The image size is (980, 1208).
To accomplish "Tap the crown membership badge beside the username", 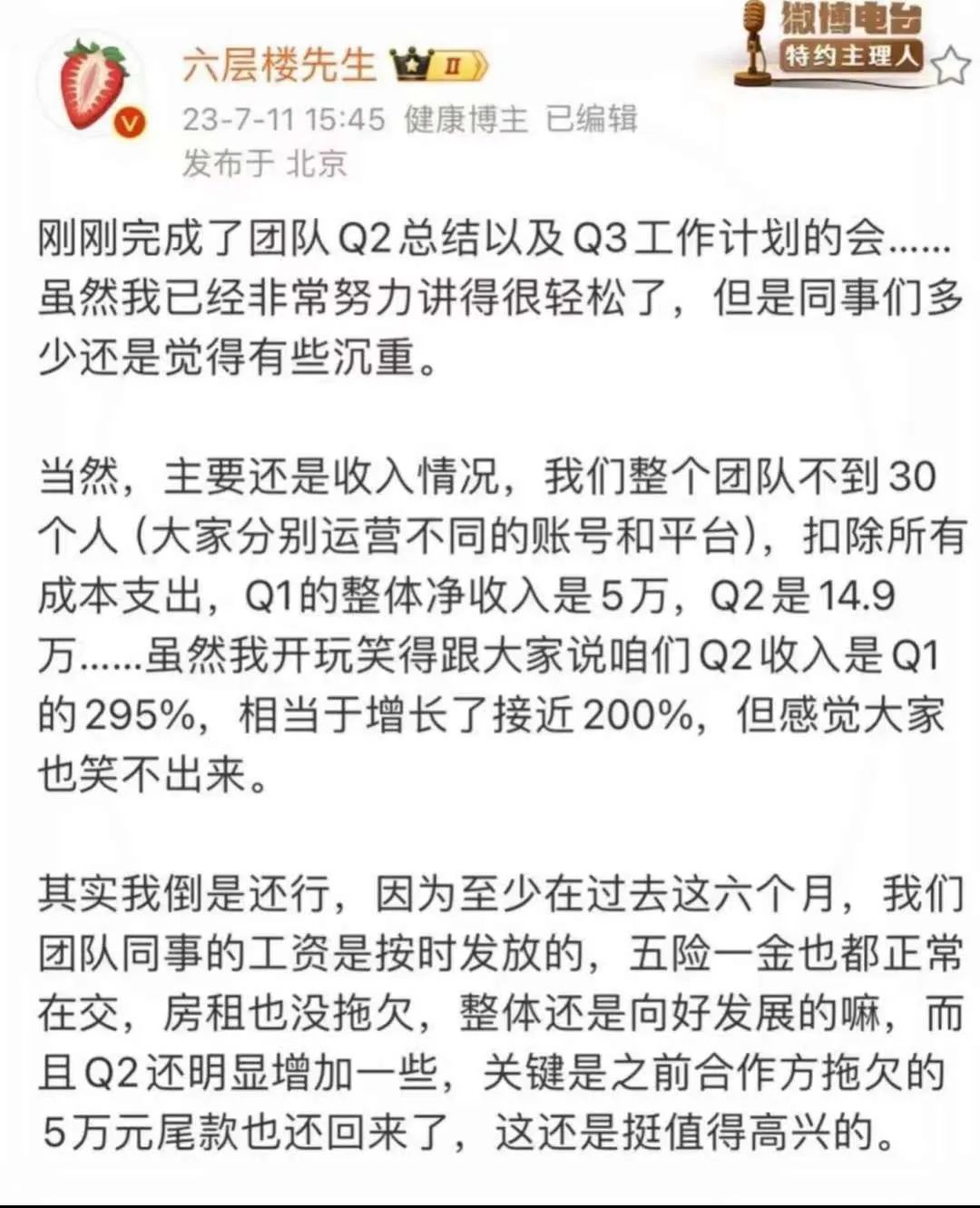I will (x=439, y=65).
